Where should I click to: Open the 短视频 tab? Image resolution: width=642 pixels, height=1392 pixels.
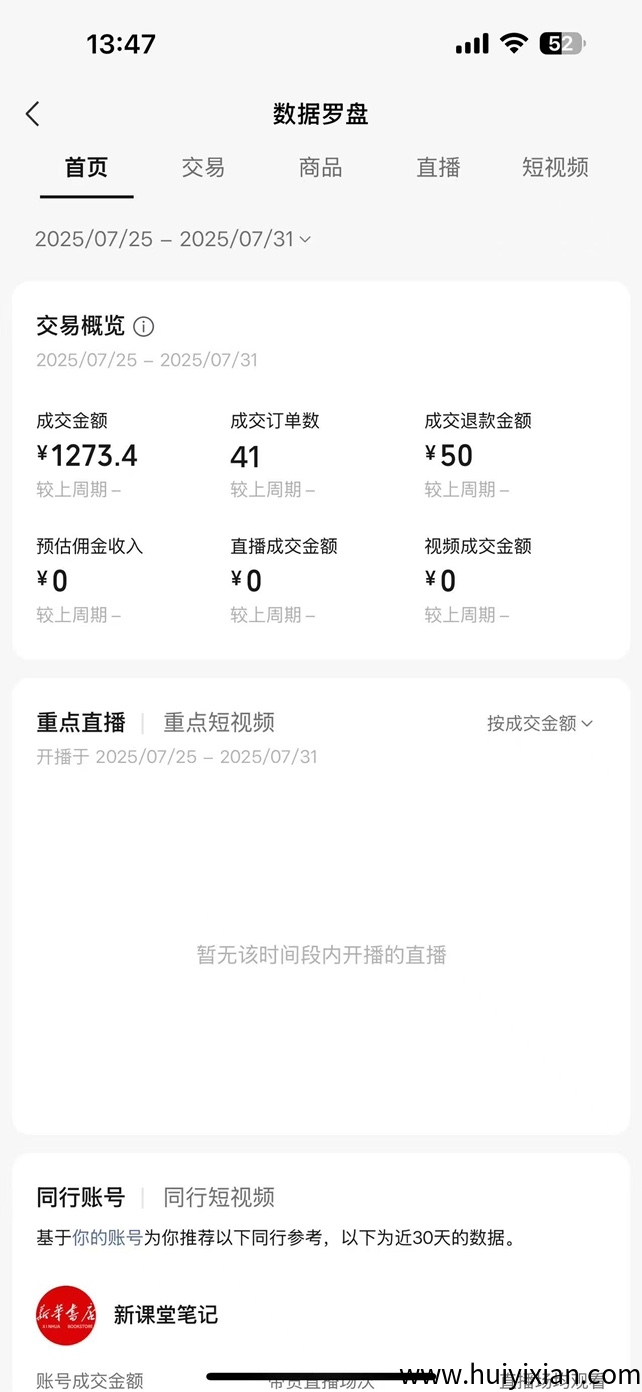pyautogui.click(x=555, y=168)
